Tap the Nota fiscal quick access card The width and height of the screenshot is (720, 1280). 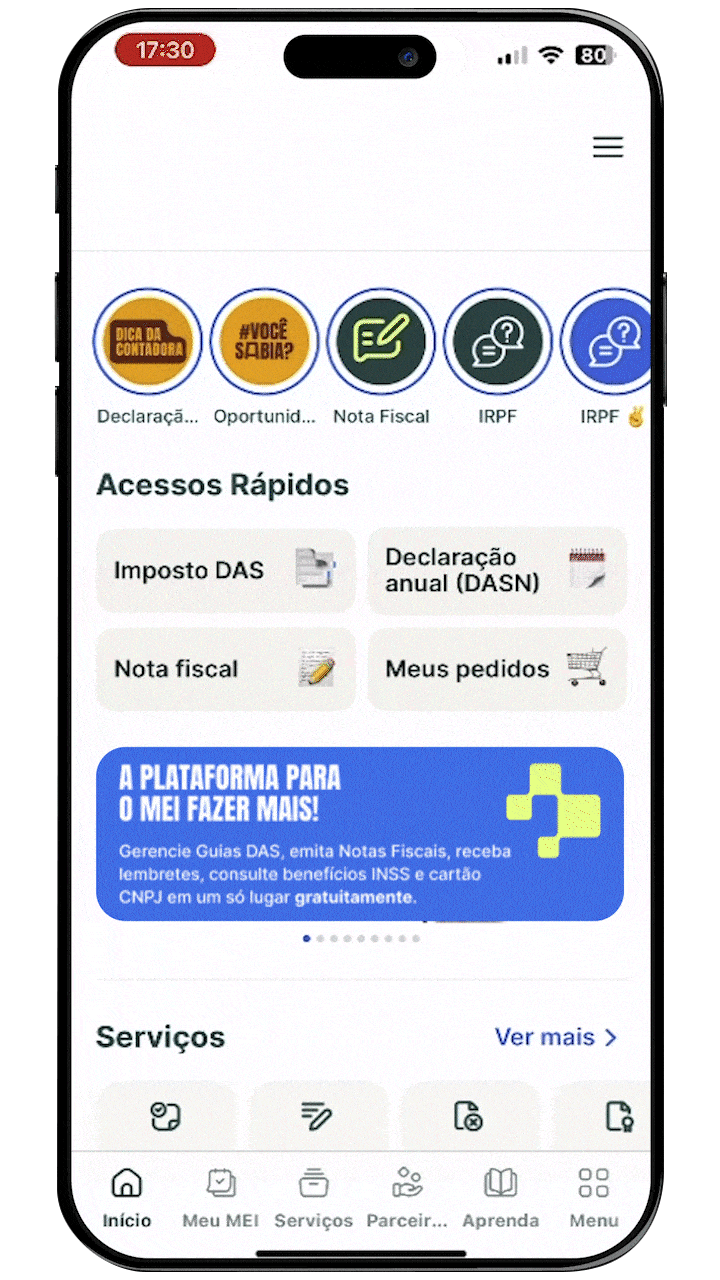coord(225,668)
